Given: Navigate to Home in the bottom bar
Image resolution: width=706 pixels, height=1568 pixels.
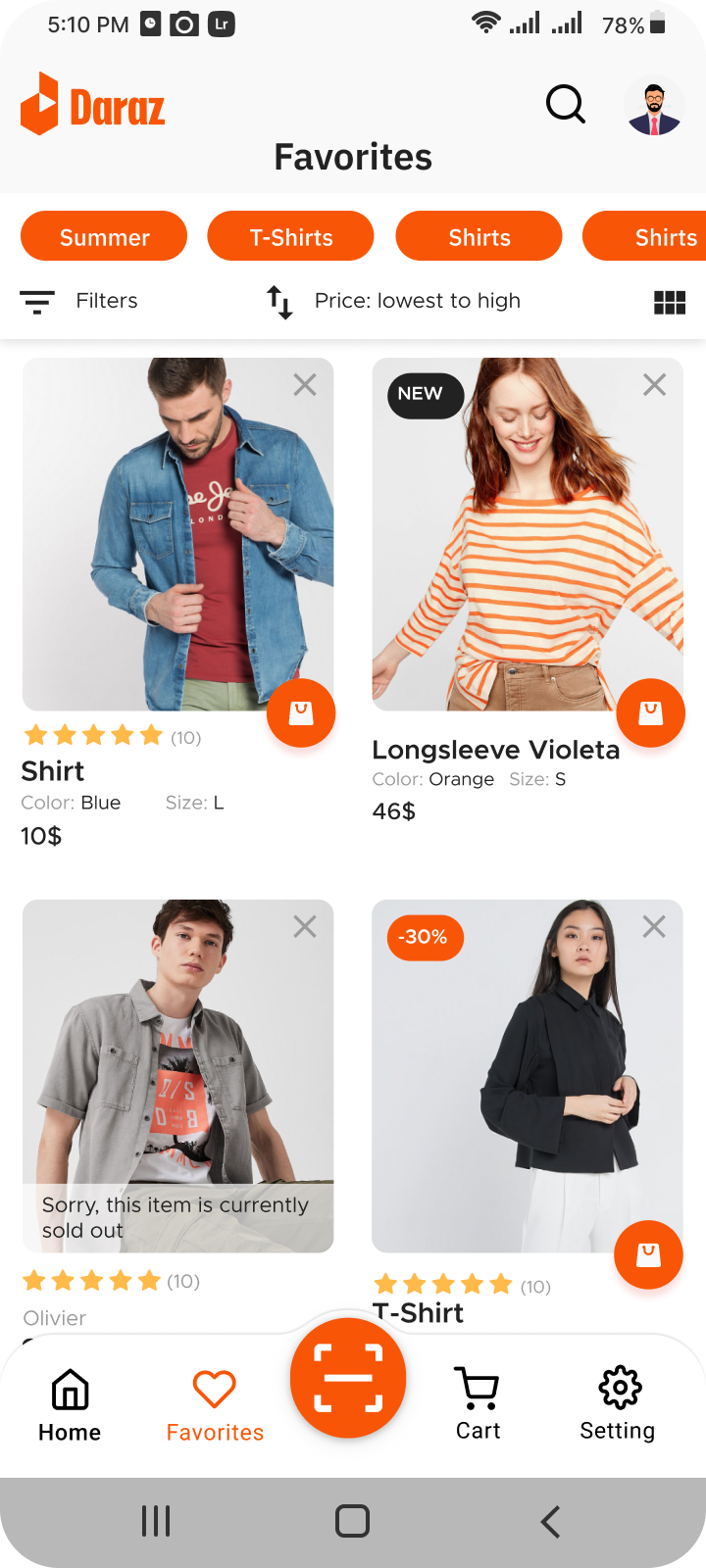Looking at the screenshot, I should (x=69, y=1401).
